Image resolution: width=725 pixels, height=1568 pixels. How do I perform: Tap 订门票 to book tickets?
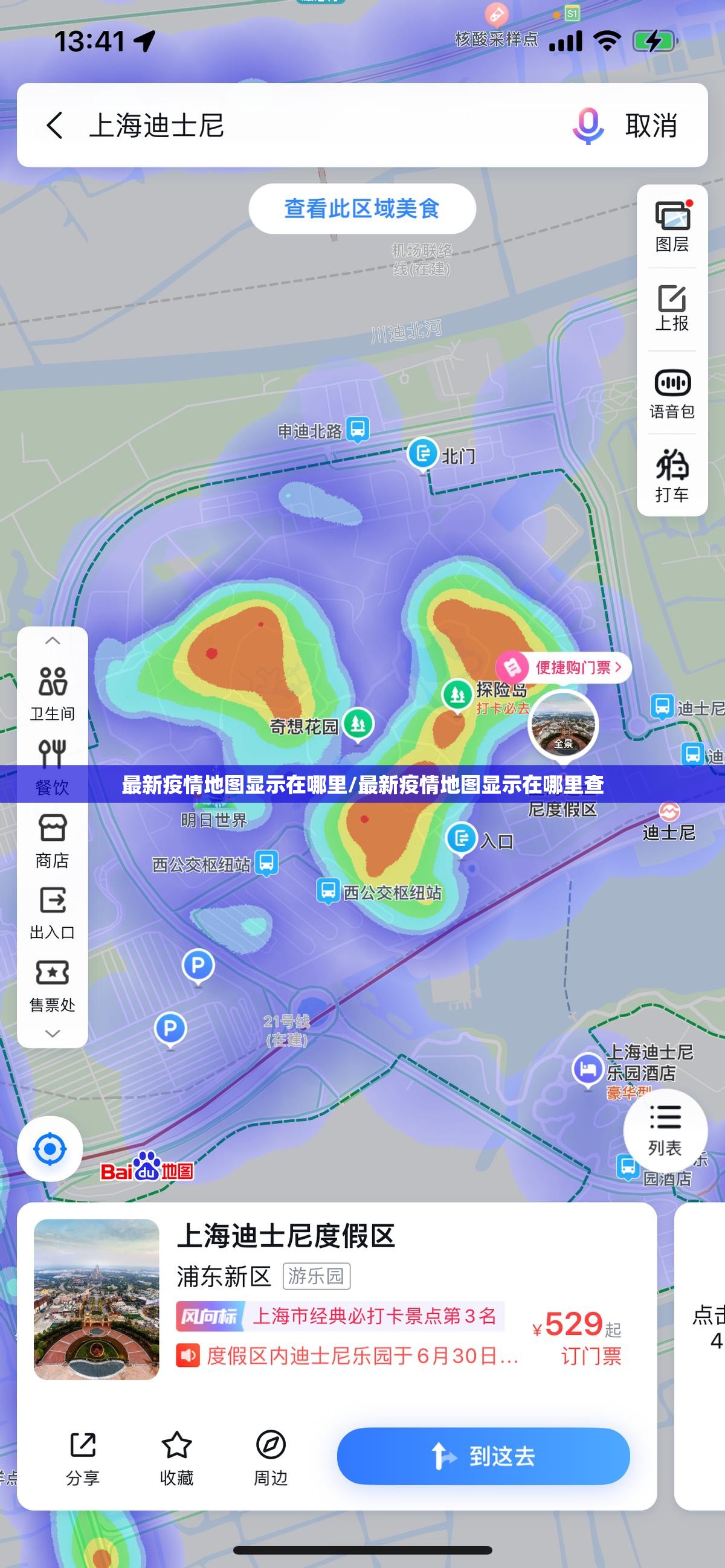click(x=590, y=1355)
